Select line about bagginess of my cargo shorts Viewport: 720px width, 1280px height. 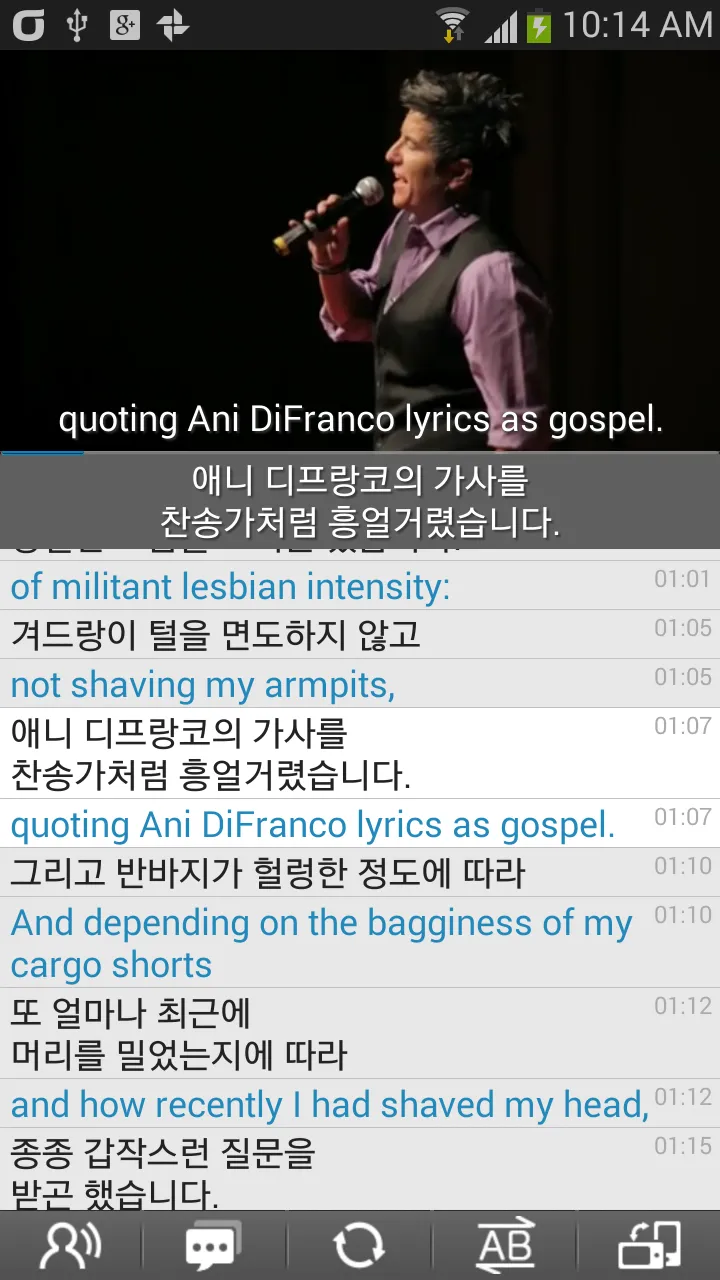point(360,943)
